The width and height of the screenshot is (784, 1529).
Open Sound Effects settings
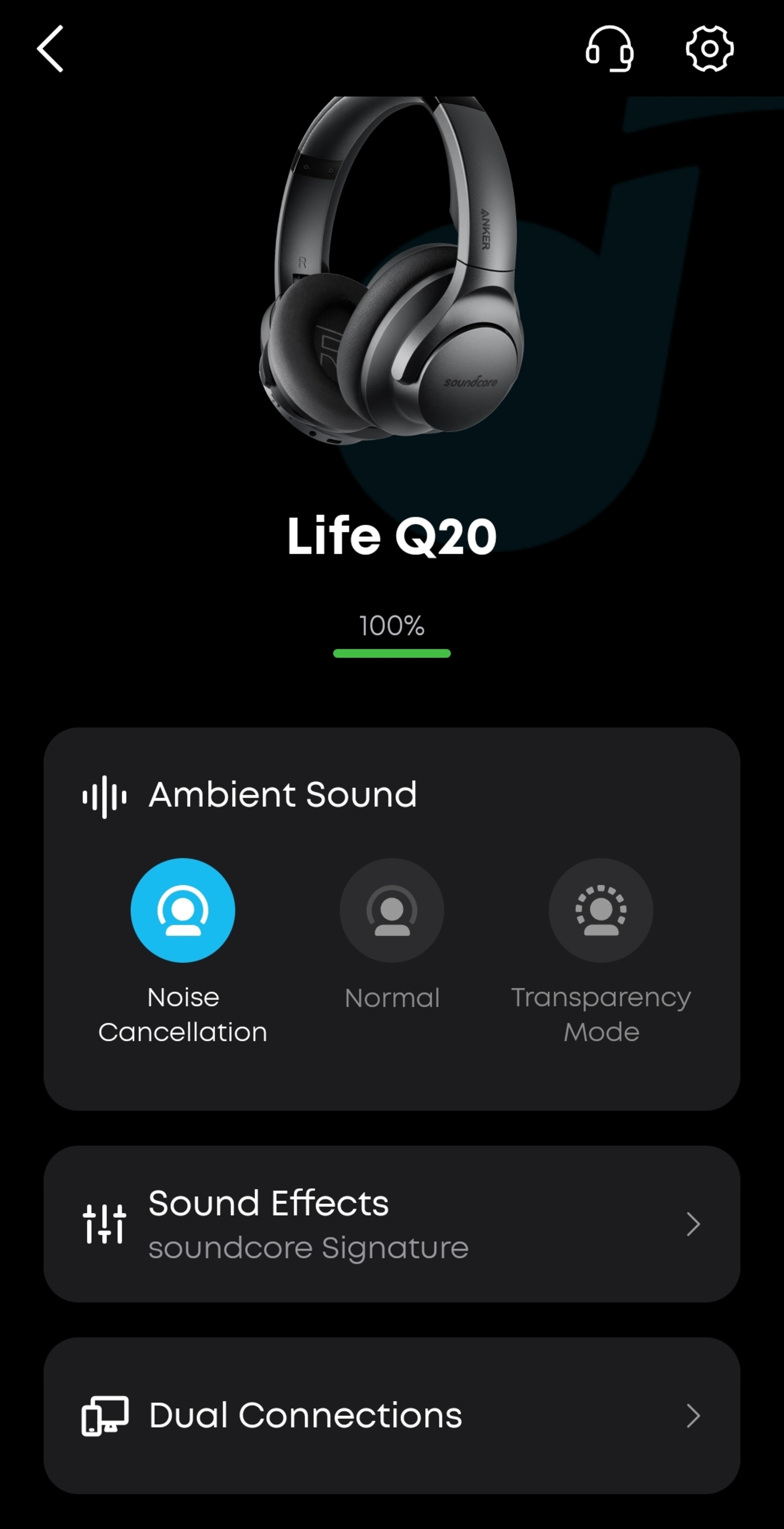(x=392, y=1224)
